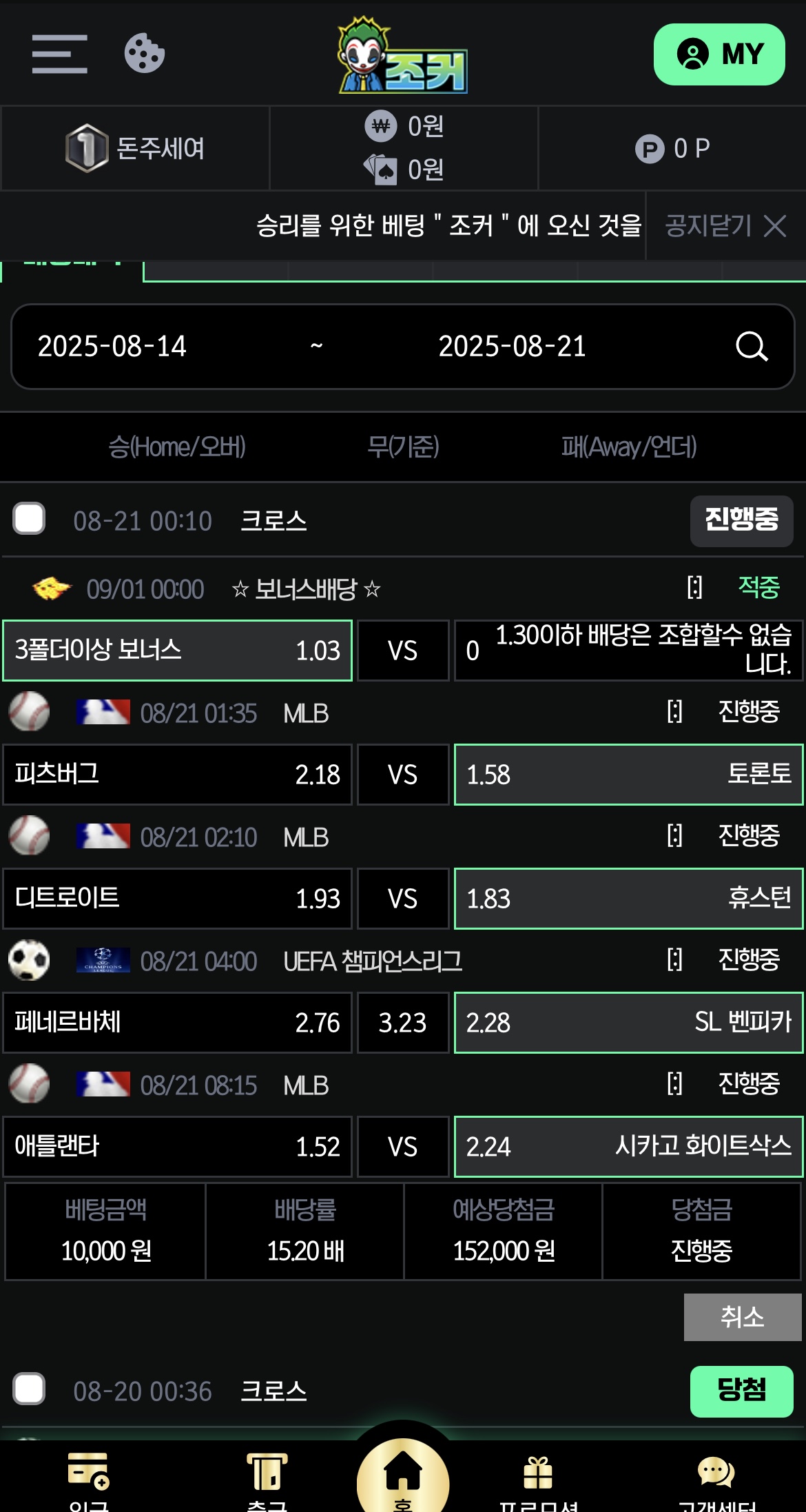
Task: Search bets with the magnifier icon
Action: click(752, 347)
